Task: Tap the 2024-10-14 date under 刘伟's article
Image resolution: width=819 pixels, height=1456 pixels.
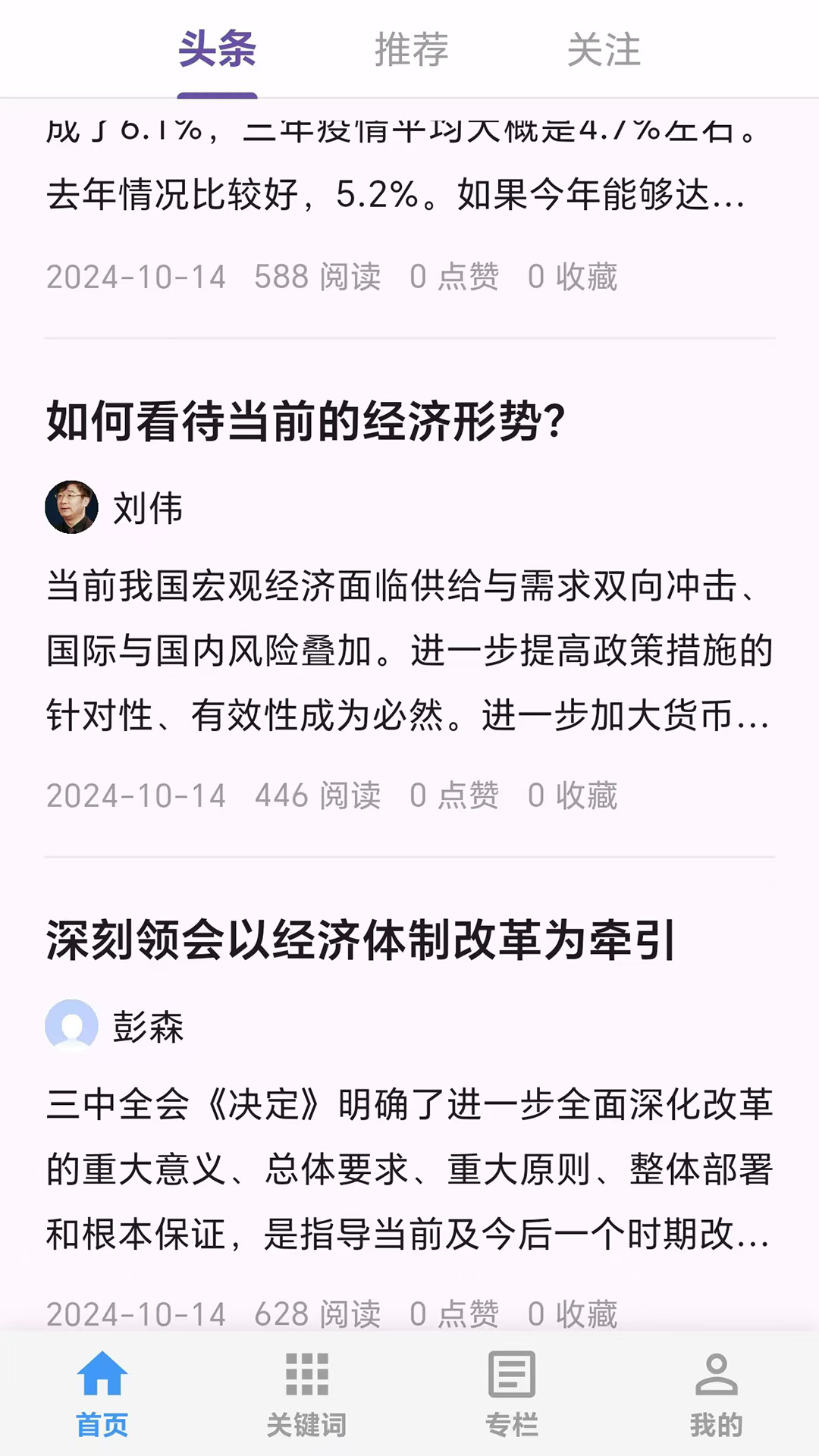Action: (x=135, y=795)
